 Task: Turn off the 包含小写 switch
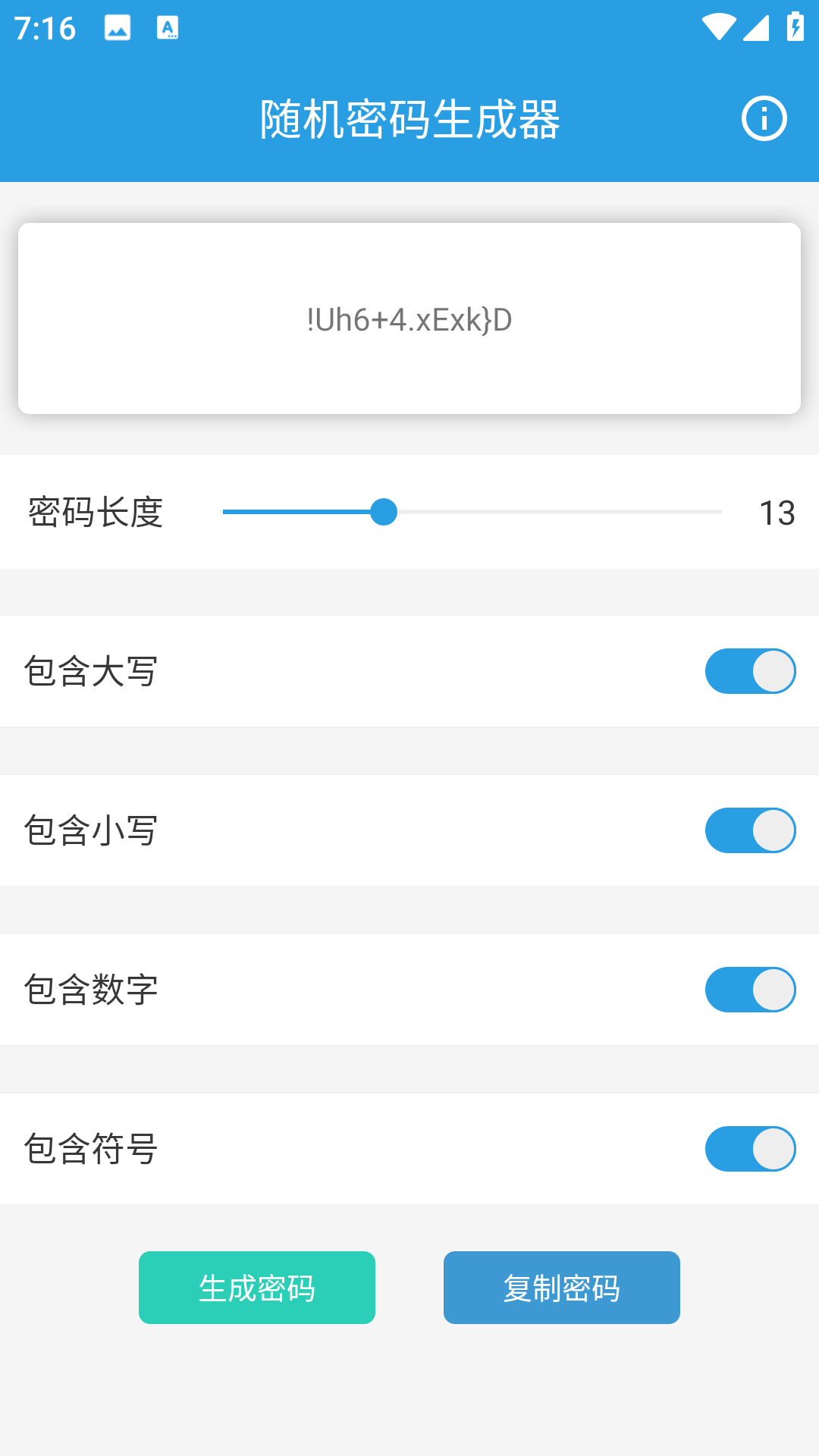749,830
